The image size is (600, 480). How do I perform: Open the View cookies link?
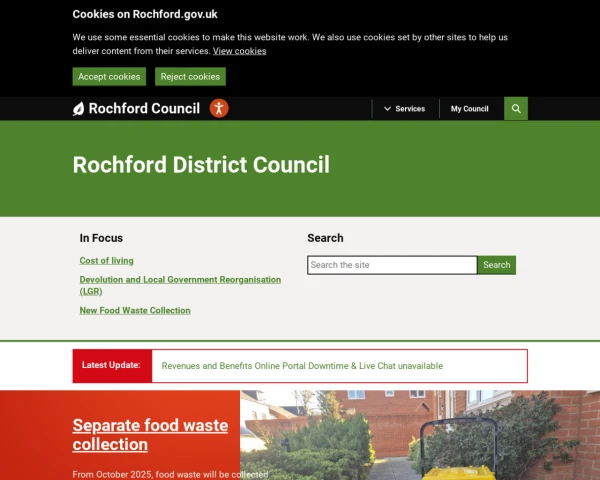pyautogui.click(x=239, y=51)
